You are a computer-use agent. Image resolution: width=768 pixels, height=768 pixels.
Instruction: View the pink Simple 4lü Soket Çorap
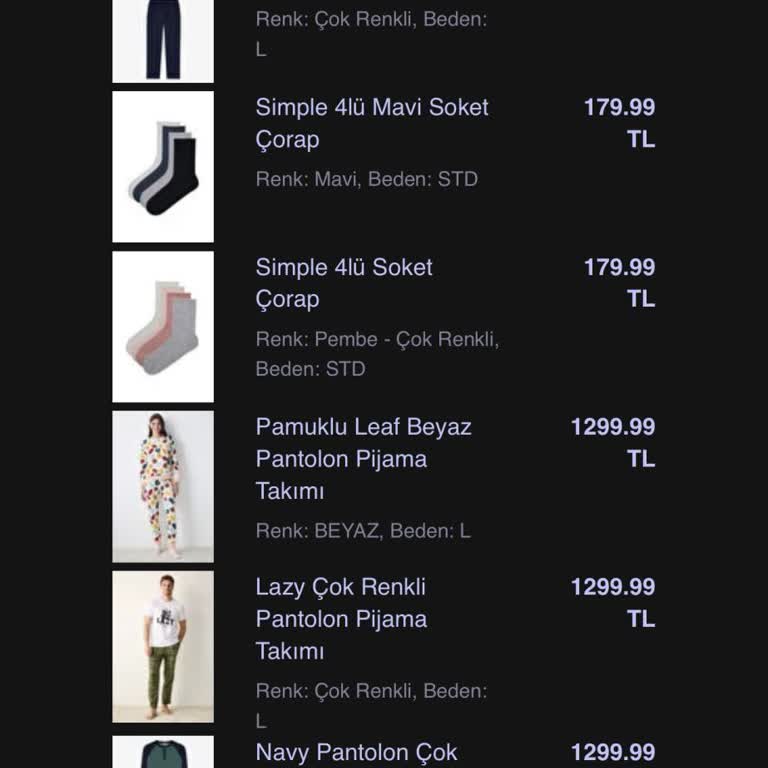click(344, 283)
